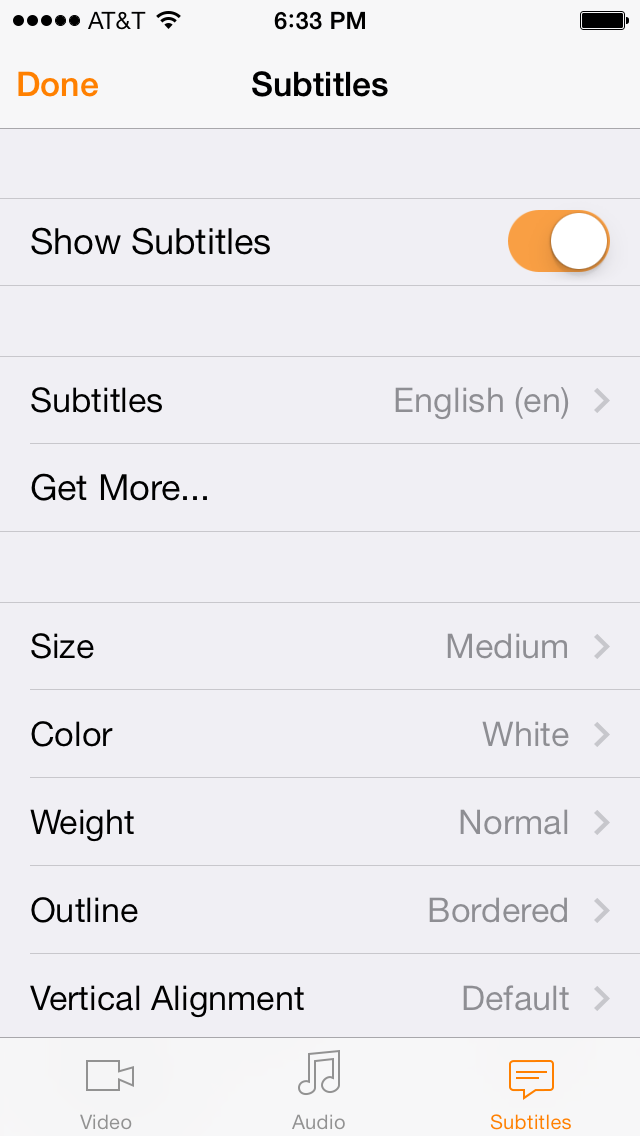Screen dimensions: 640x1136
Task: Switch to the Video tab
Action: (107, 1089)
